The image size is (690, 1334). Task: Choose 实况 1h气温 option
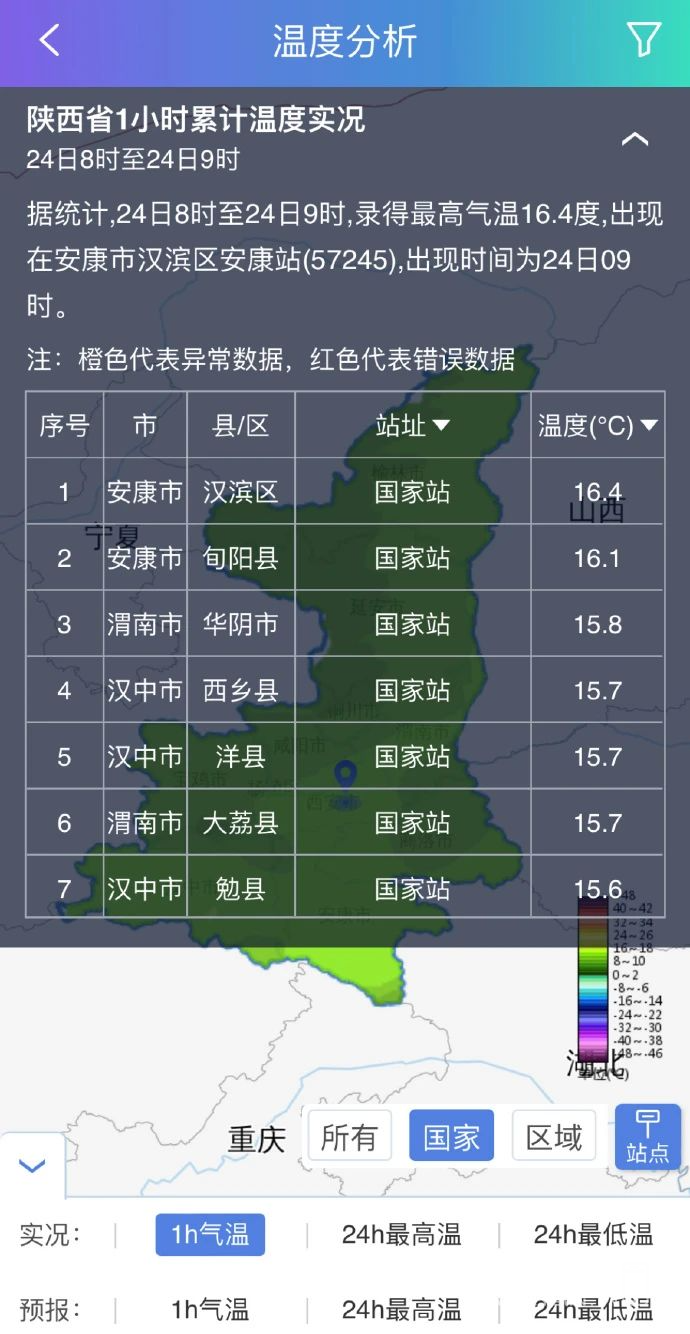(210, 1234)
